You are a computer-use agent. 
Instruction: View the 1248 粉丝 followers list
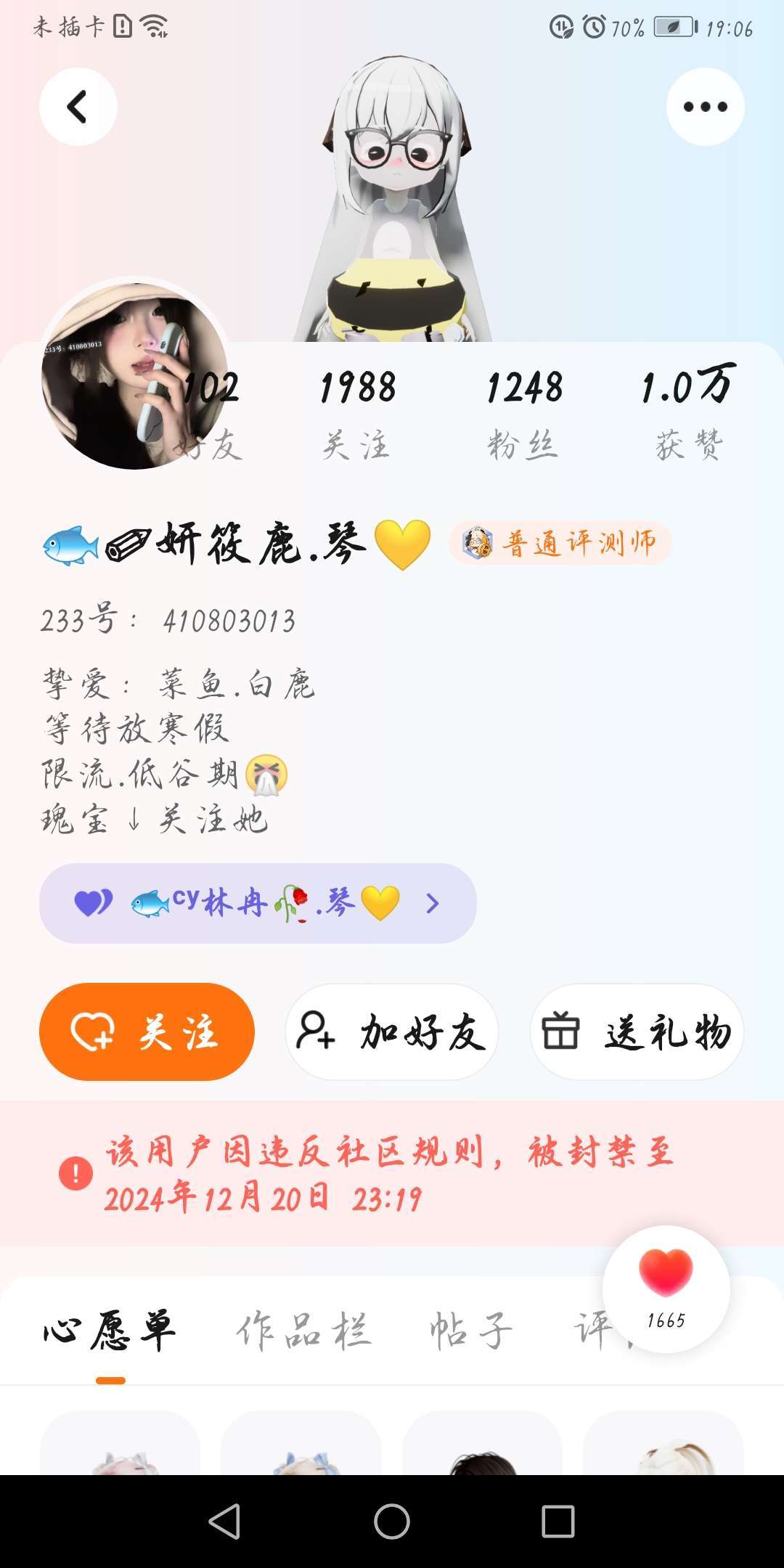click(523, 412)
